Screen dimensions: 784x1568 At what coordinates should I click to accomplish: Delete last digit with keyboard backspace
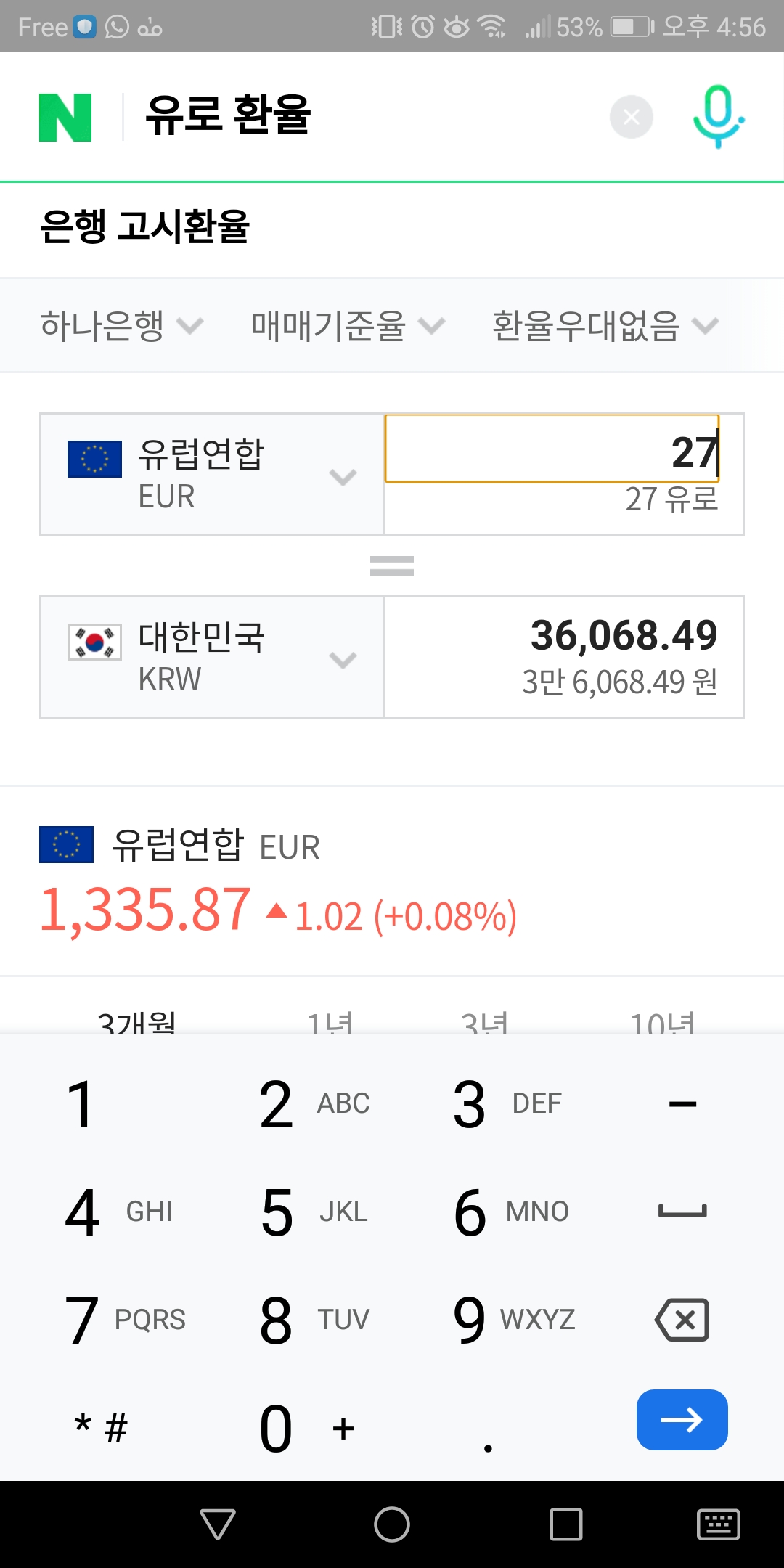tap(682, 1320)
